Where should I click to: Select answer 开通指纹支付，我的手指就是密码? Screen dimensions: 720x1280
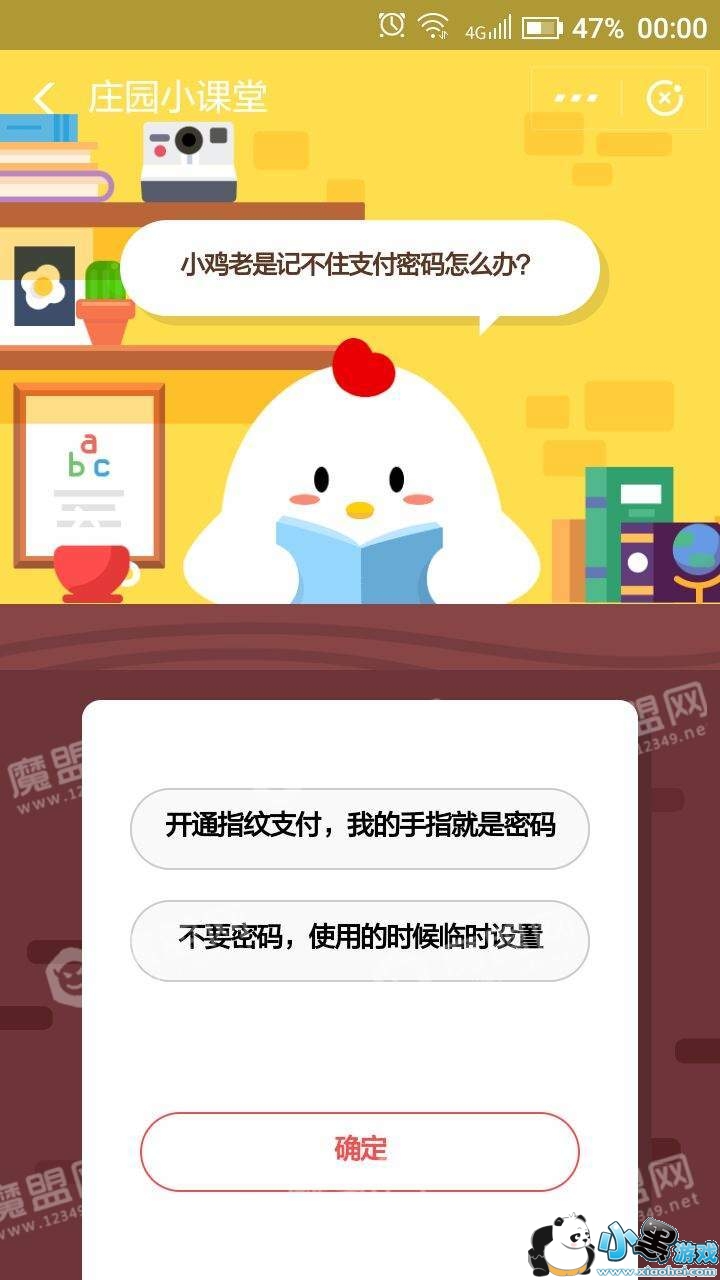(360, 828)
